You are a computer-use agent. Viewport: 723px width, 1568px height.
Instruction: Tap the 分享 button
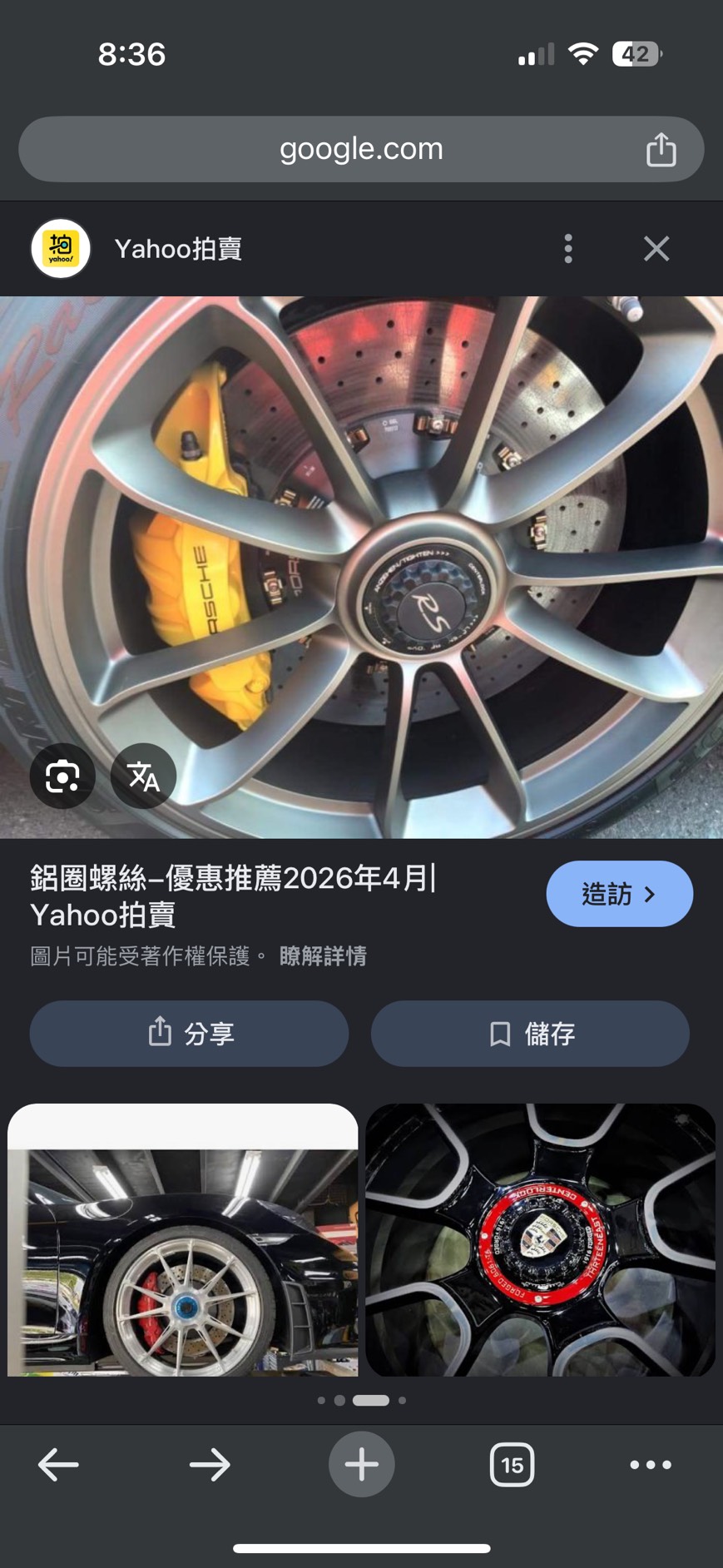[189, 1034]
